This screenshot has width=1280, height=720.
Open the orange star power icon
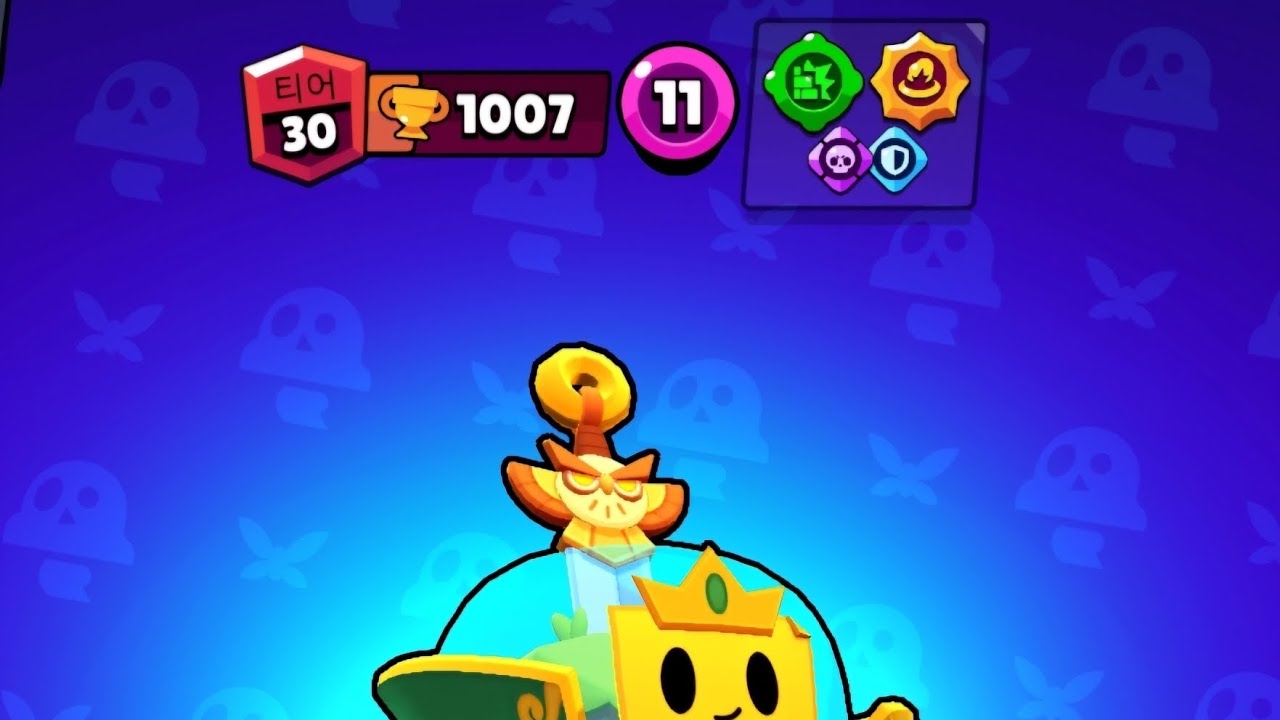[920, 80]
